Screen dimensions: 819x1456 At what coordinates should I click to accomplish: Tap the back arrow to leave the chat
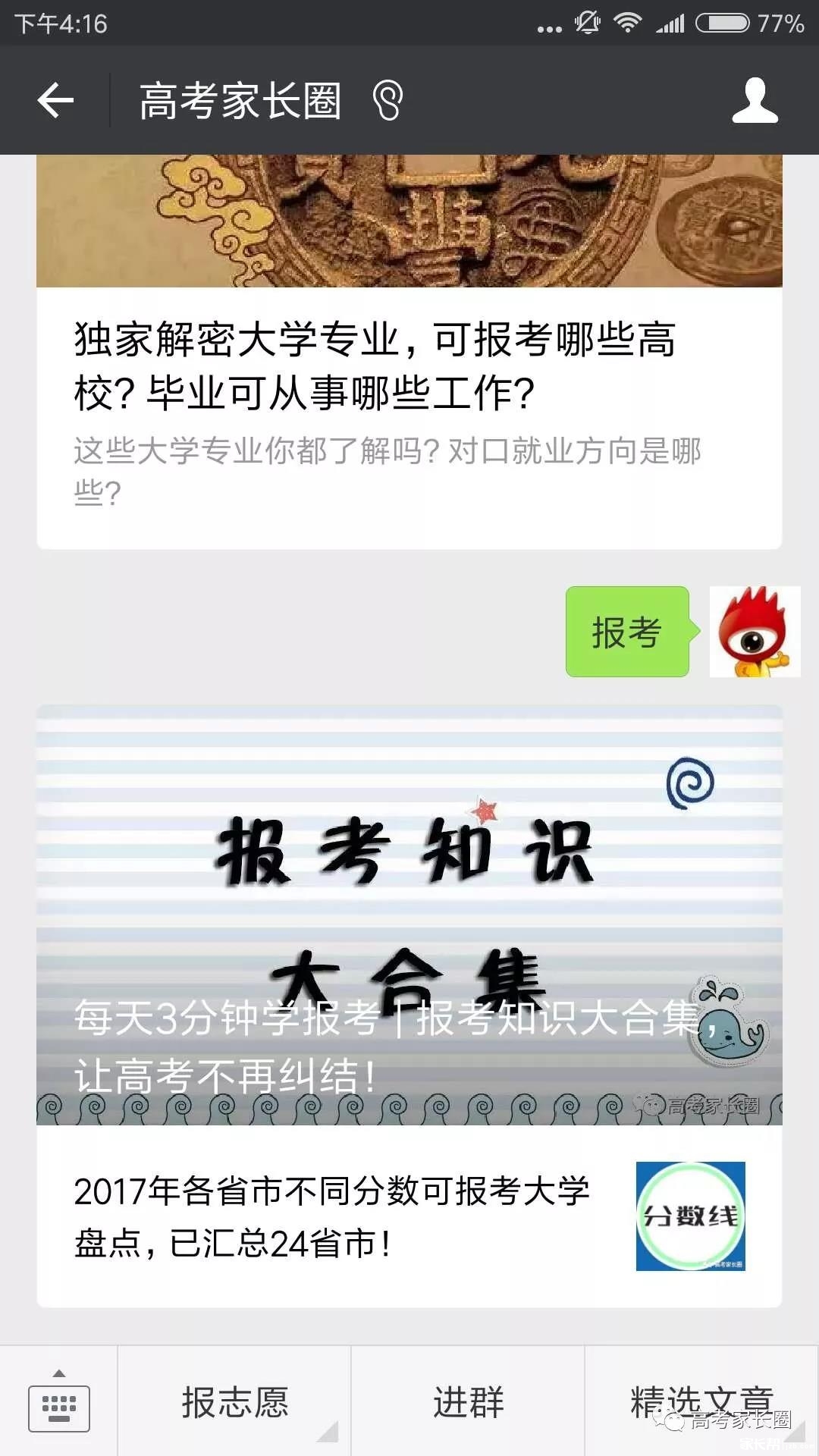click(x=57, y=101)
